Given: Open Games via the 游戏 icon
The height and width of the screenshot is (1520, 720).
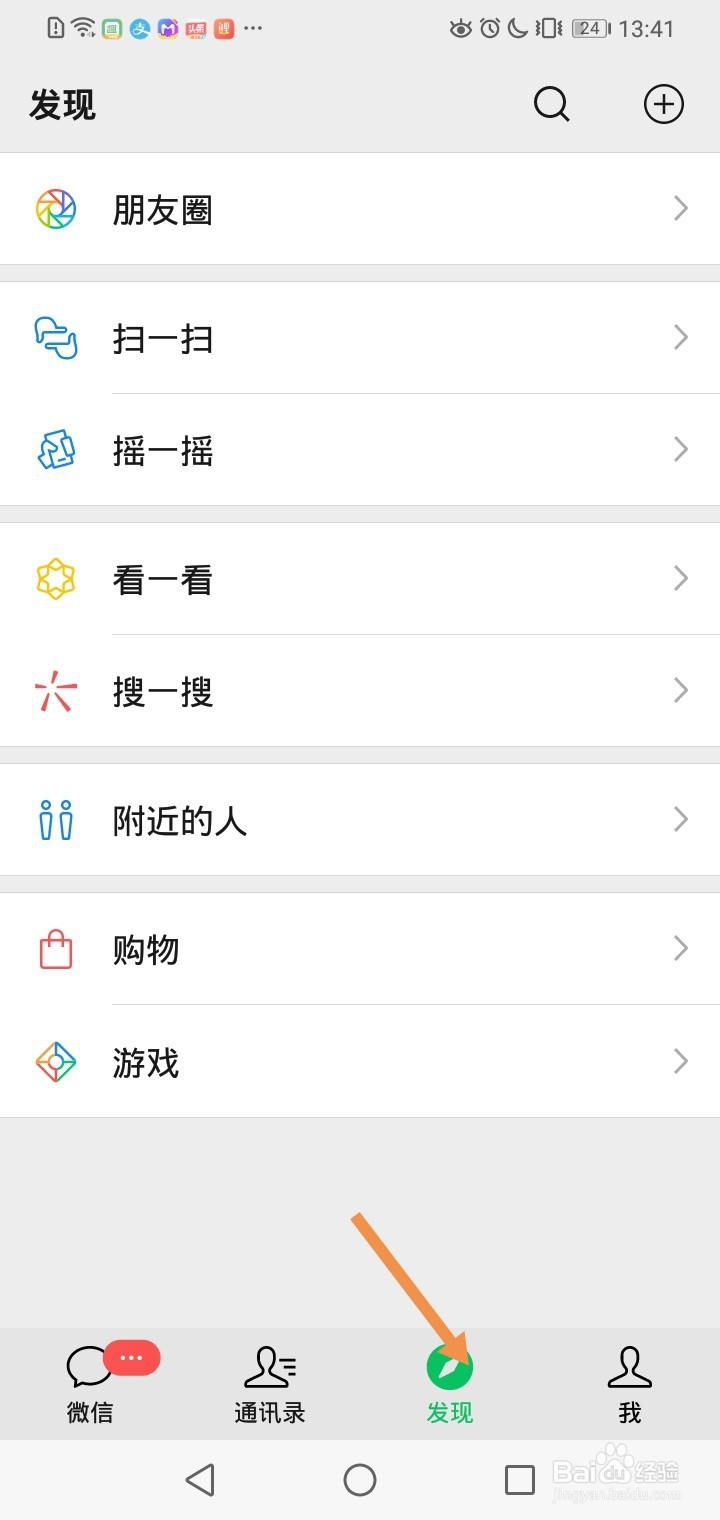Looking at the screenshot, I should pos(57,1062).
